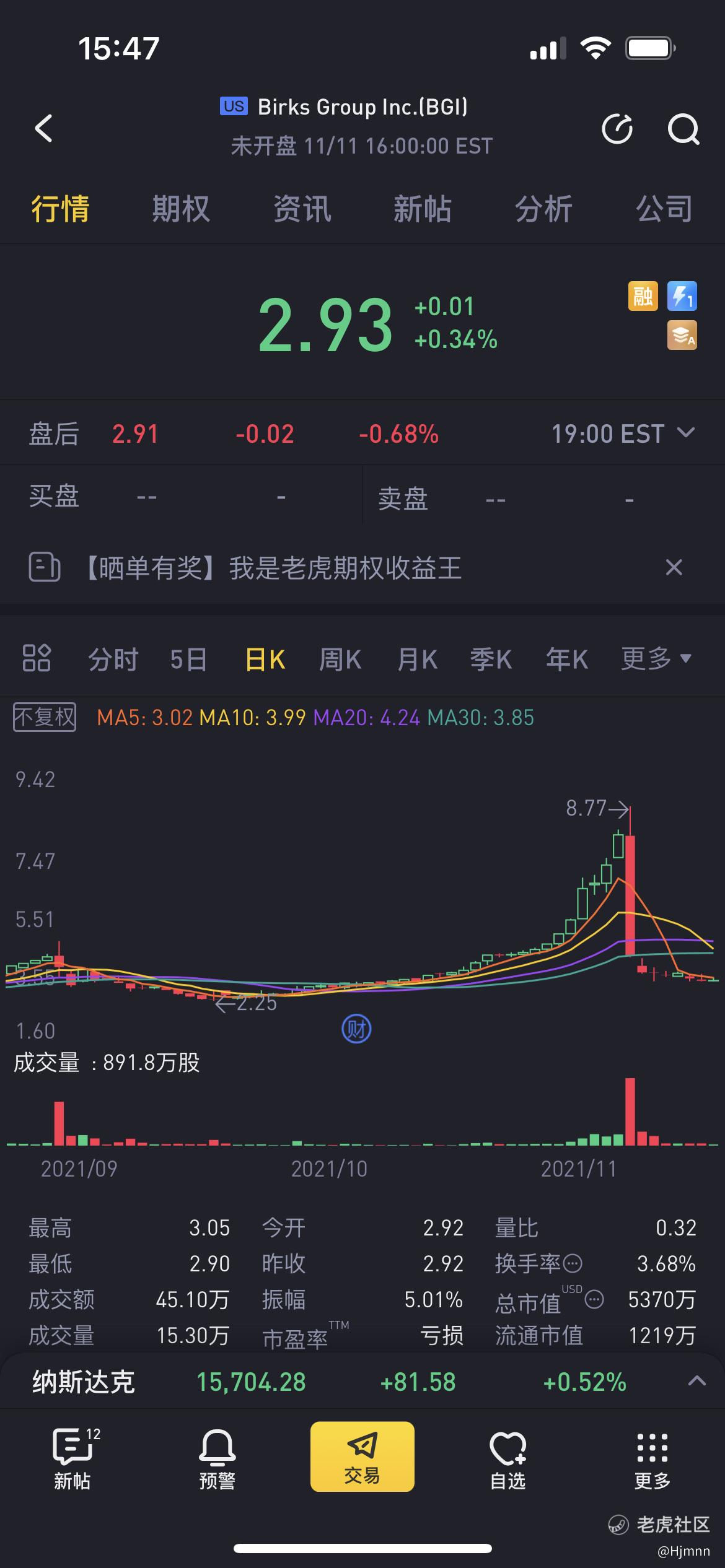Change the 不复权 adjustment setting
This screenshot has width=725, height=1568.
[45, 717]
